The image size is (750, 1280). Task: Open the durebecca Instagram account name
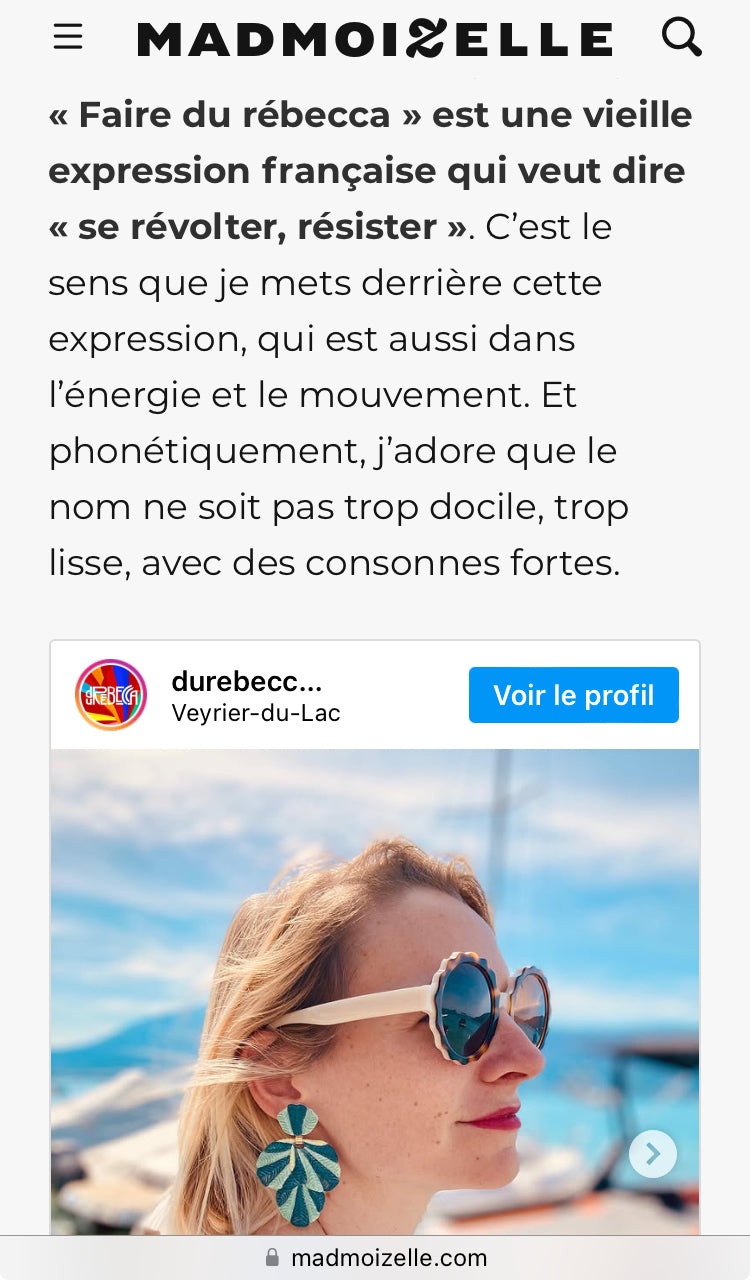pyautogui.click(x=246, y=681)
